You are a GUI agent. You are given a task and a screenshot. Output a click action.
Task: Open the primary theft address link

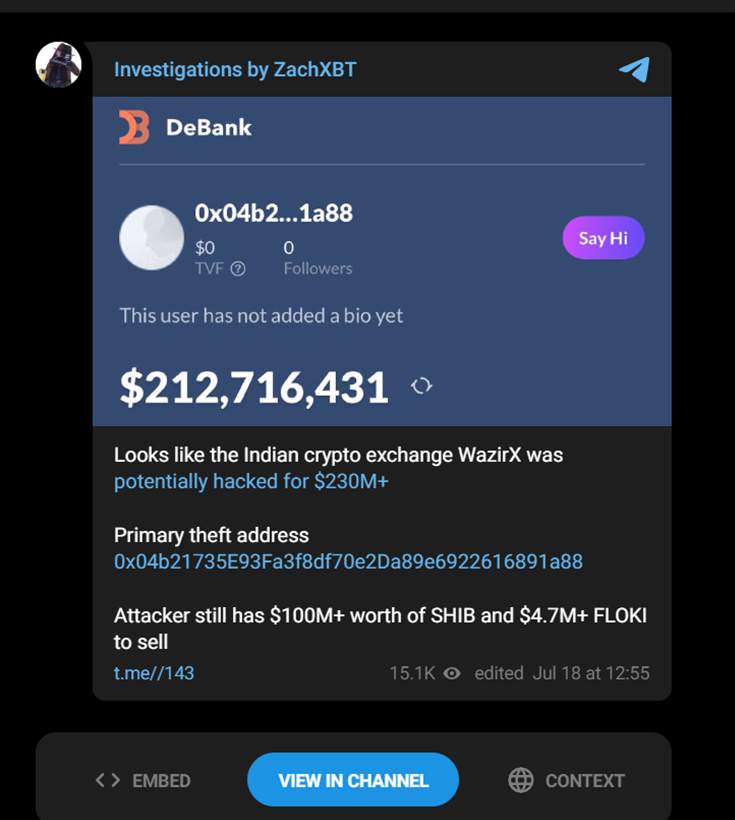point(348,562)
